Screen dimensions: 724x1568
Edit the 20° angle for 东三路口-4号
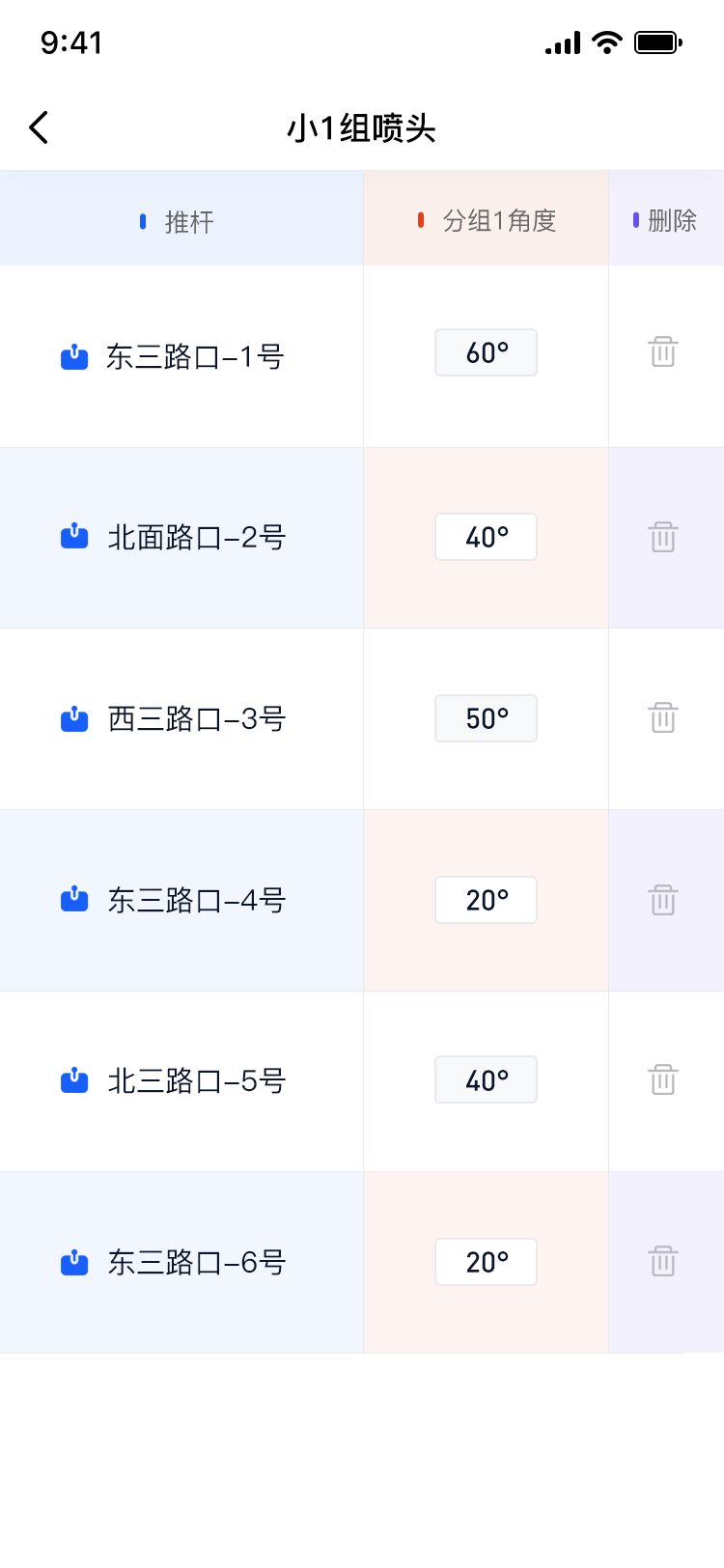tap(486, 900)
